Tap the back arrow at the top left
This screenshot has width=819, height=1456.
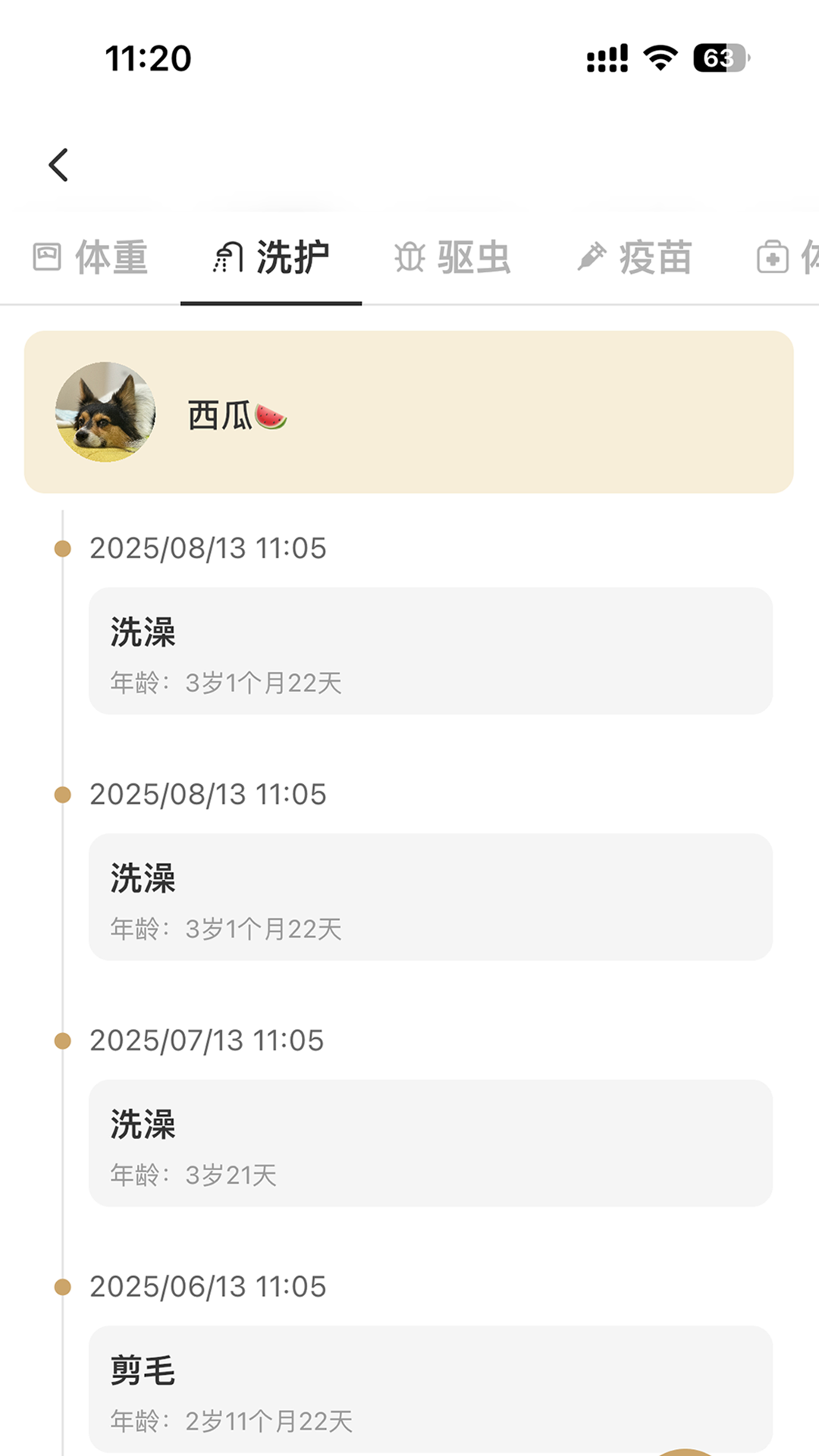[59, 164]
